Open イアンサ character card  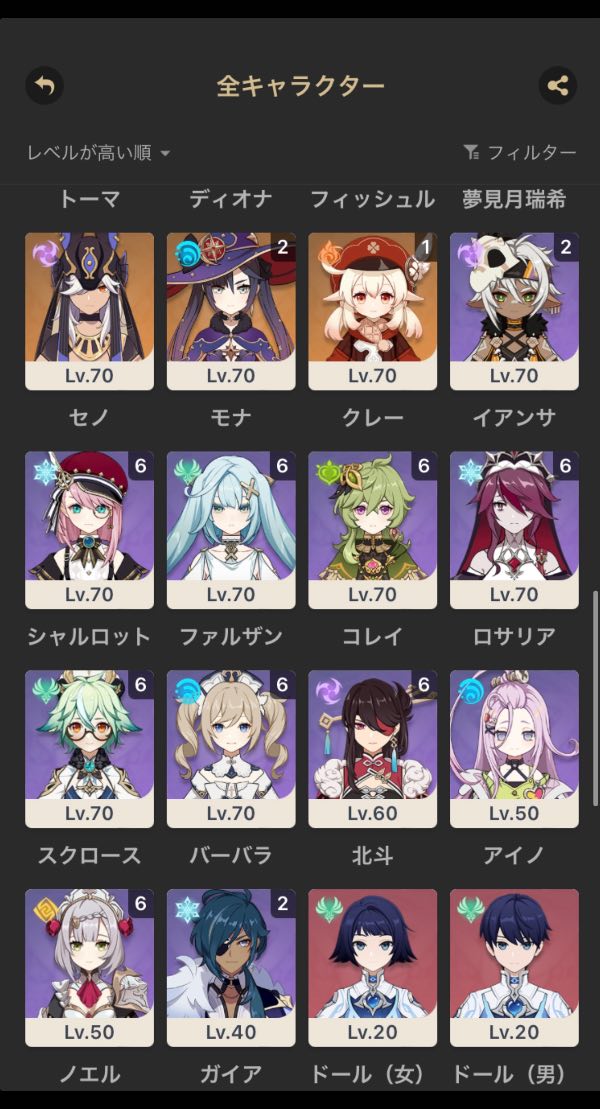point(514,311)
